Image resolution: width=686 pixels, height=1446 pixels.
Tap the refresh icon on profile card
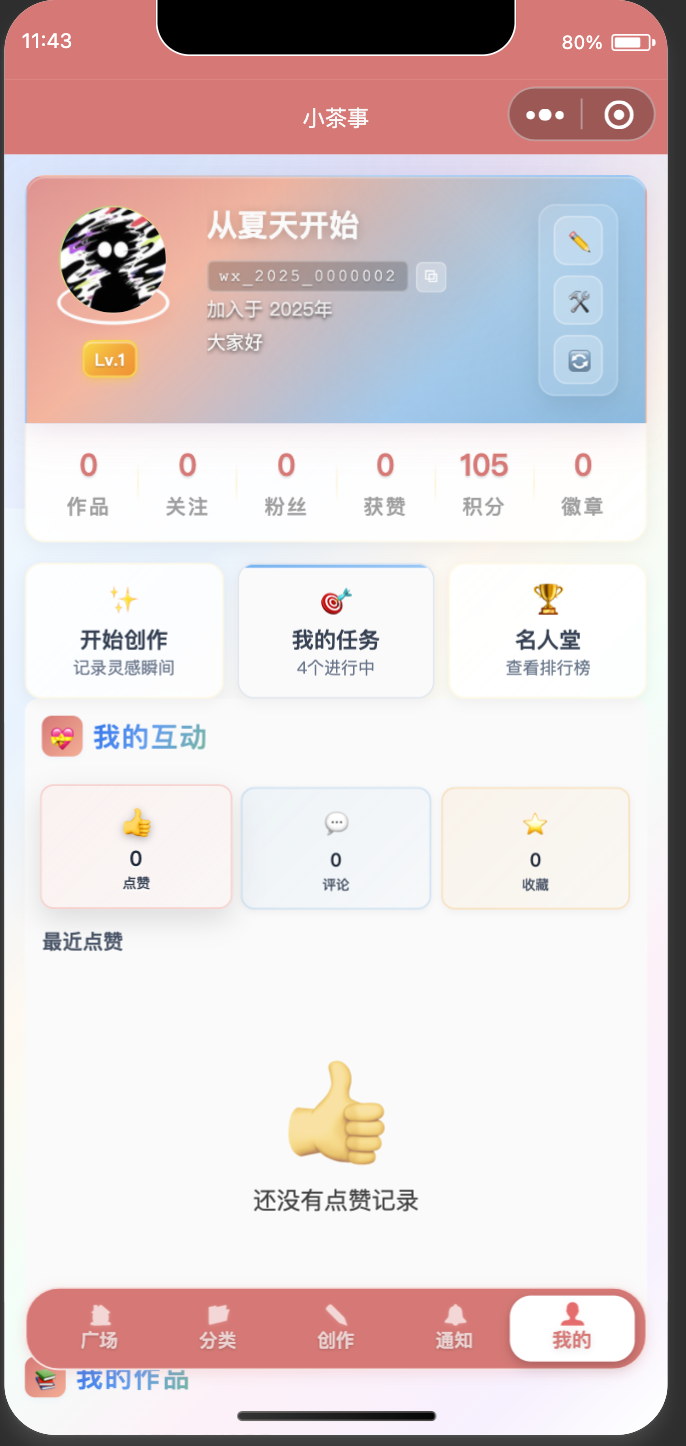tap(579, 361)
